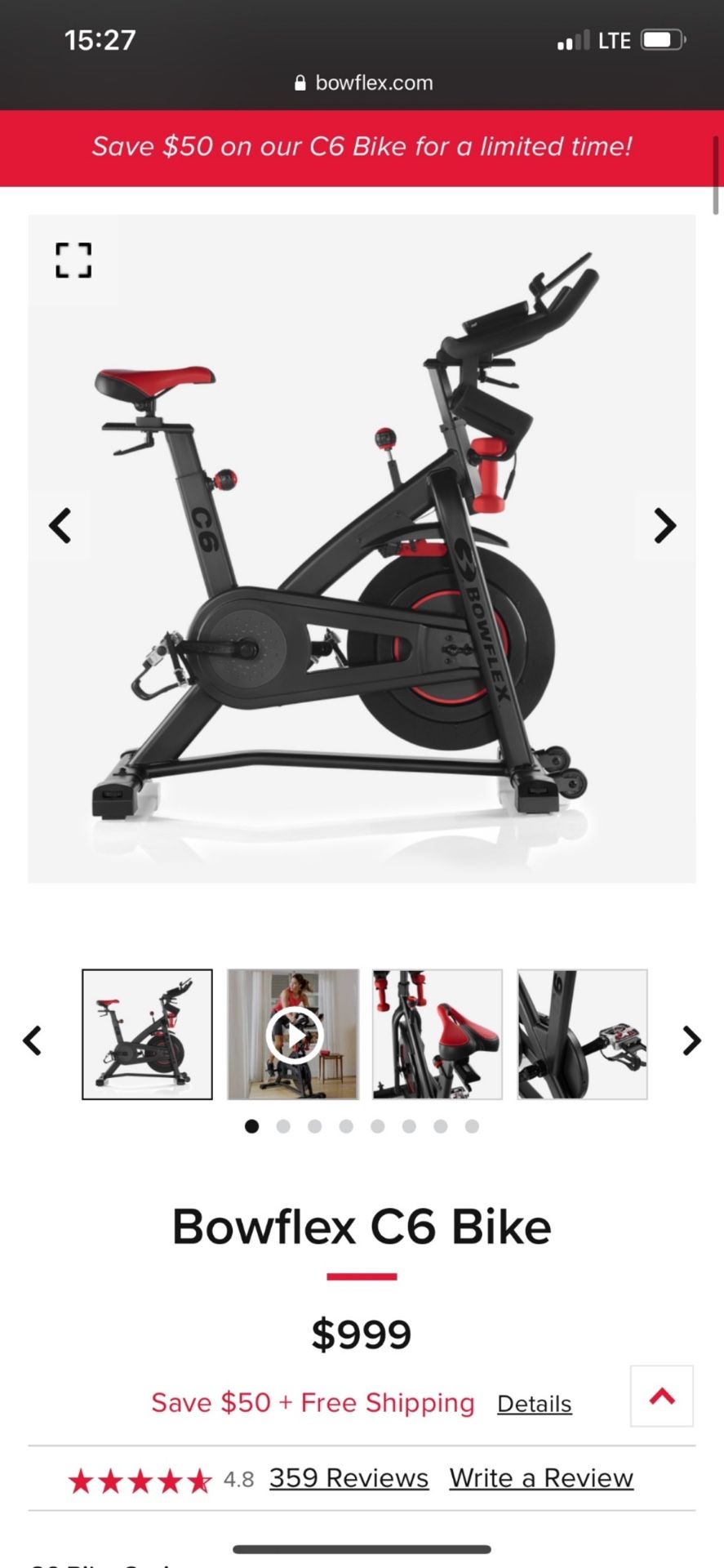Select the first bike thumbnail image
Image resolution: width=724 pixels, height=1568 pixels.
pyautogui.click(x=147, y=1034)
